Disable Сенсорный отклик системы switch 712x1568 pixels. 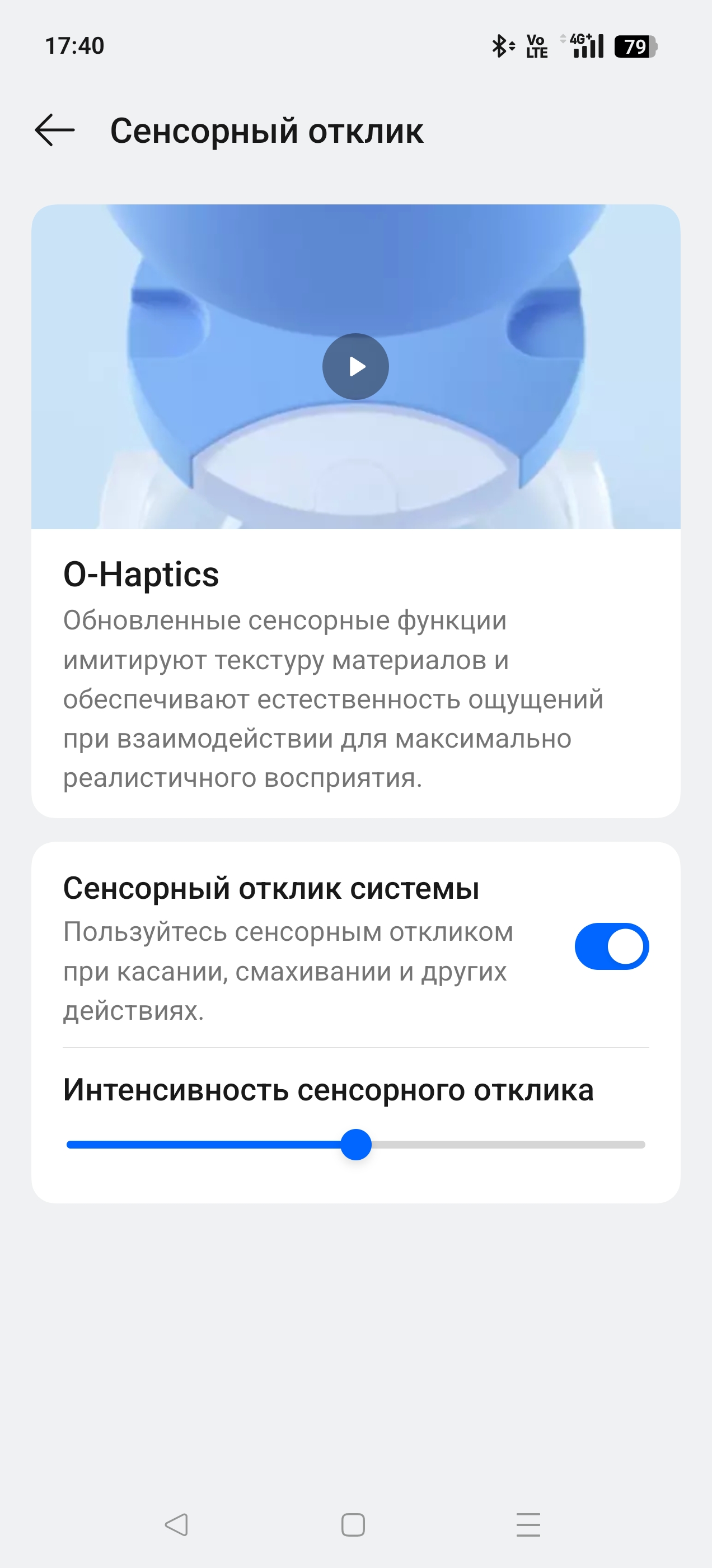[x=612, y=946]
